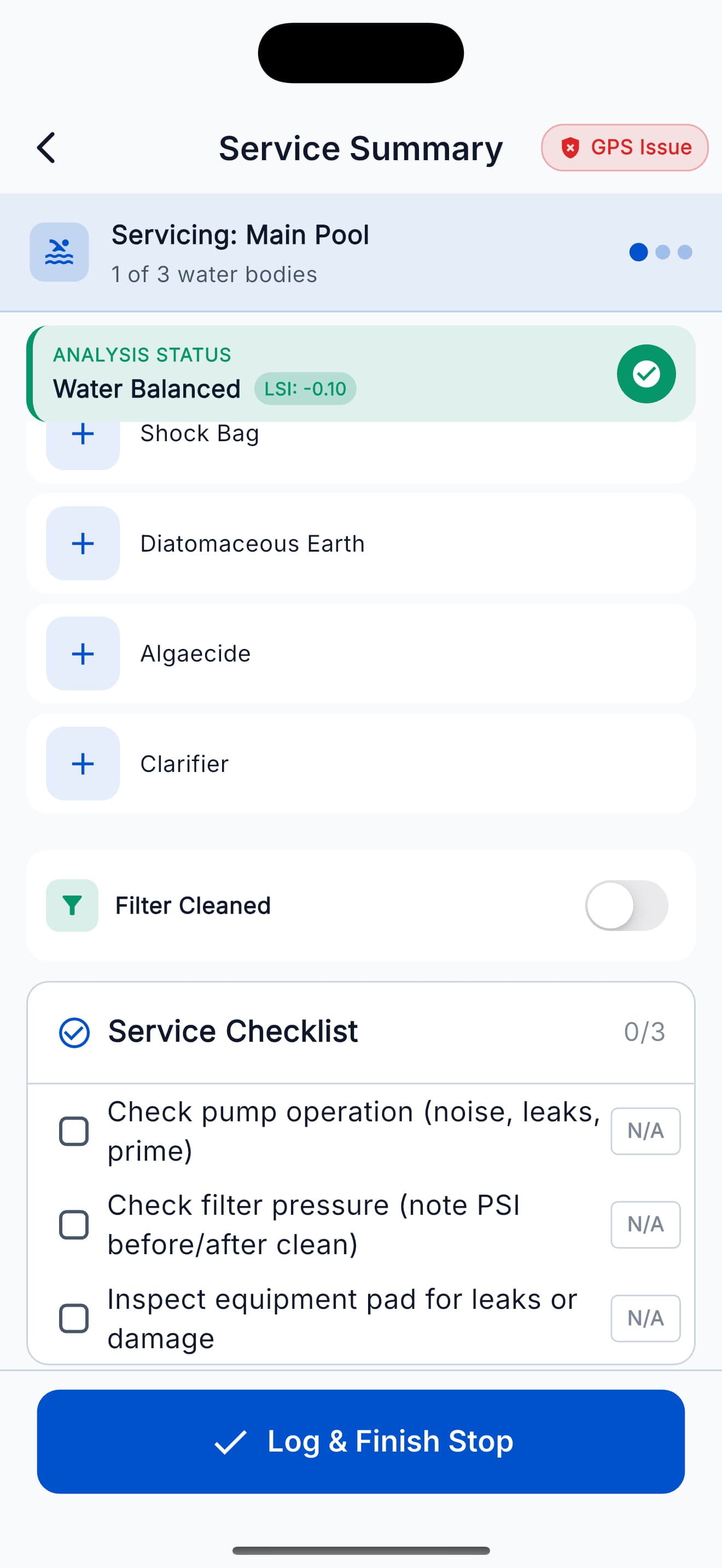722x1568 pixels.
Task: Tap the pagination dots for water bodies
Action: [661, 252]
